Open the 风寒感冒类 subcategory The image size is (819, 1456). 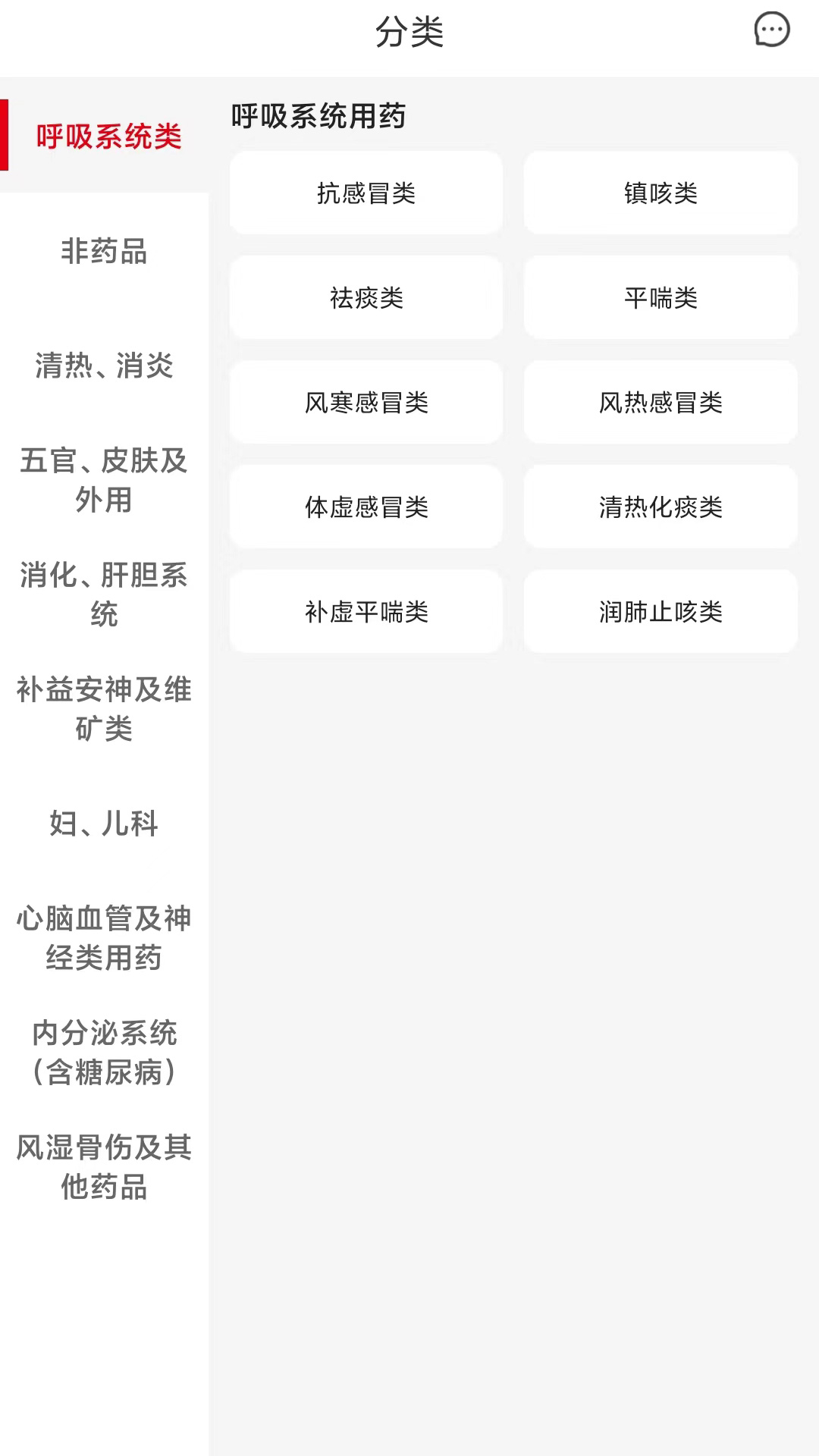[366, 402]
